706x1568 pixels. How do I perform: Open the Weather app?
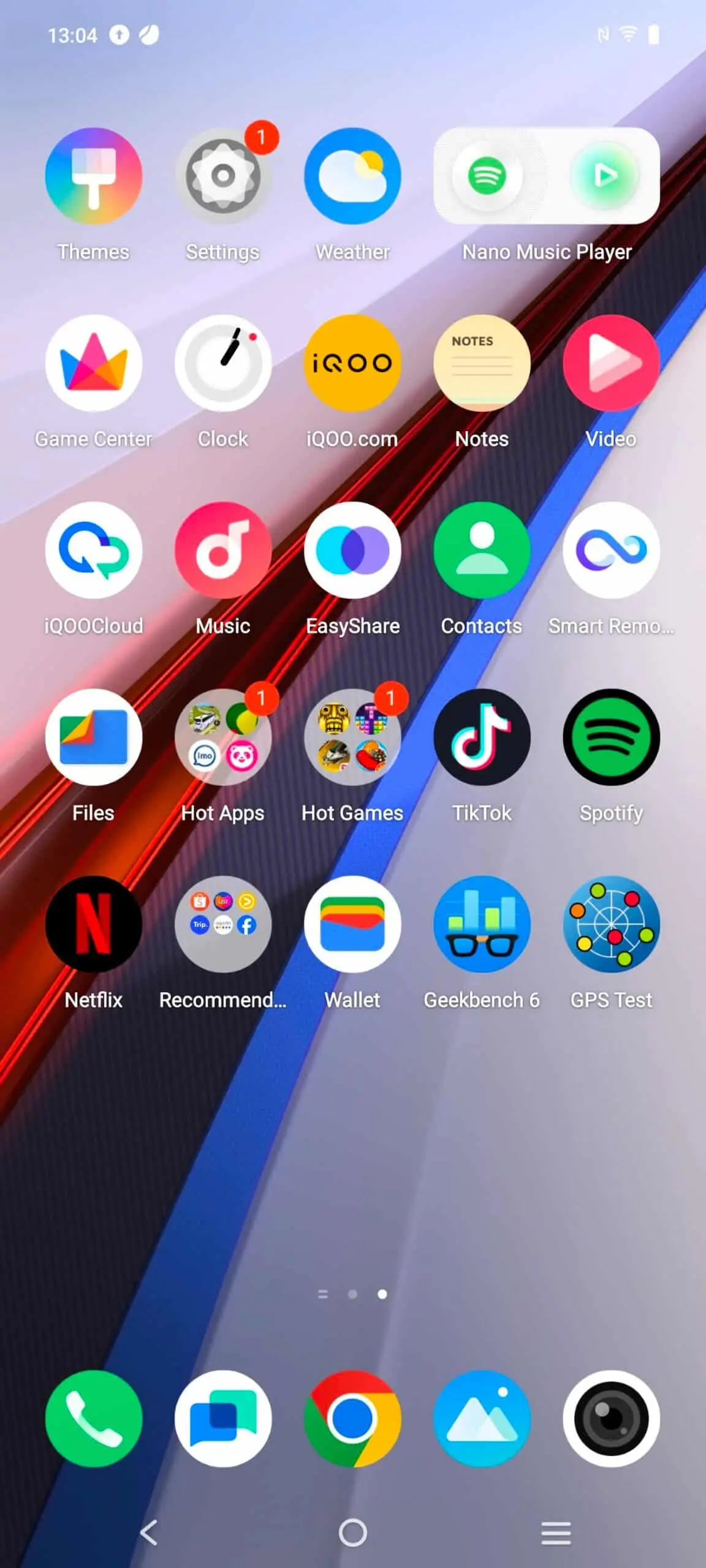coord(352,176)
